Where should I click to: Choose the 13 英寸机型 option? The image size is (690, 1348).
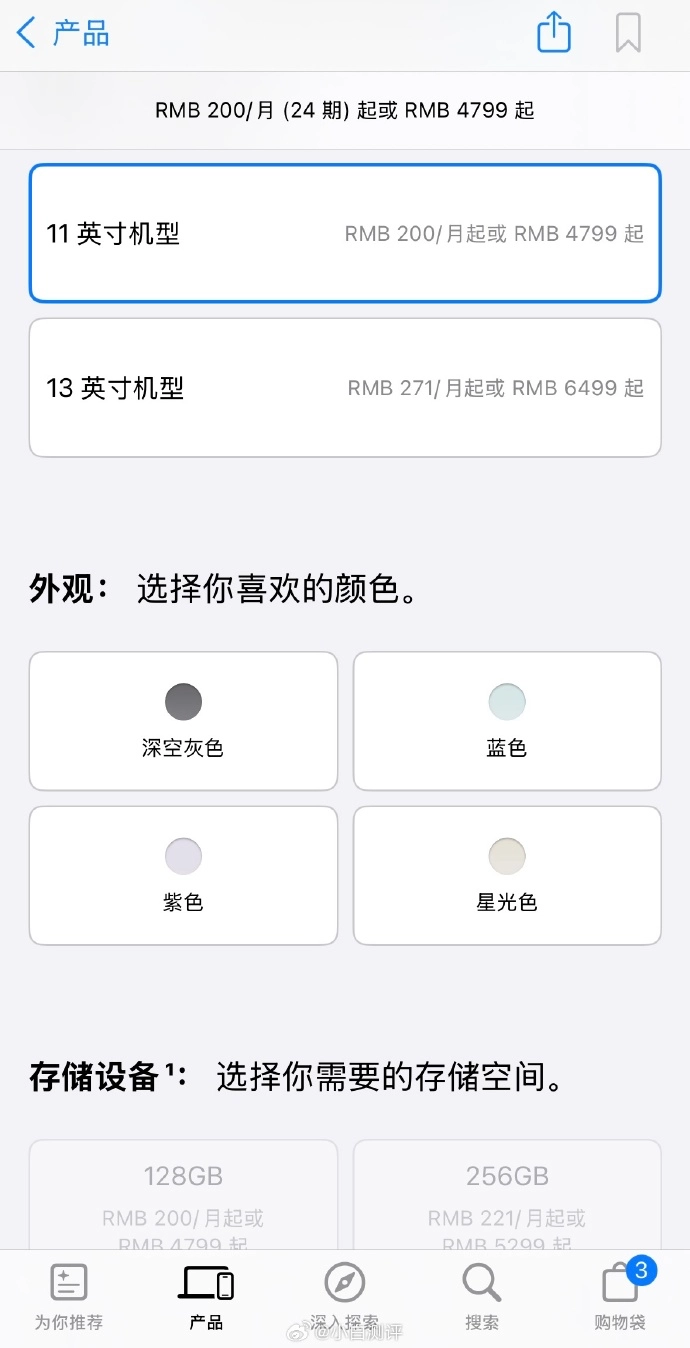coord(345,388)
